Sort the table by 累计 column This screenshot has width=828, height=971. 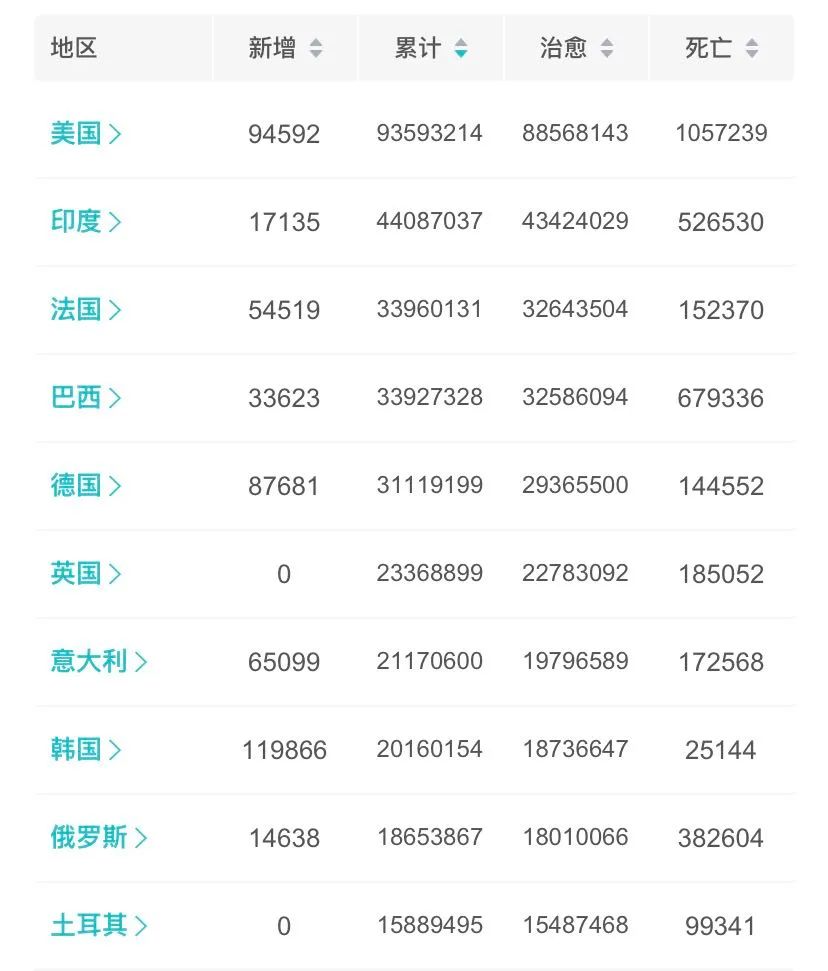click(x=431, y=48)
